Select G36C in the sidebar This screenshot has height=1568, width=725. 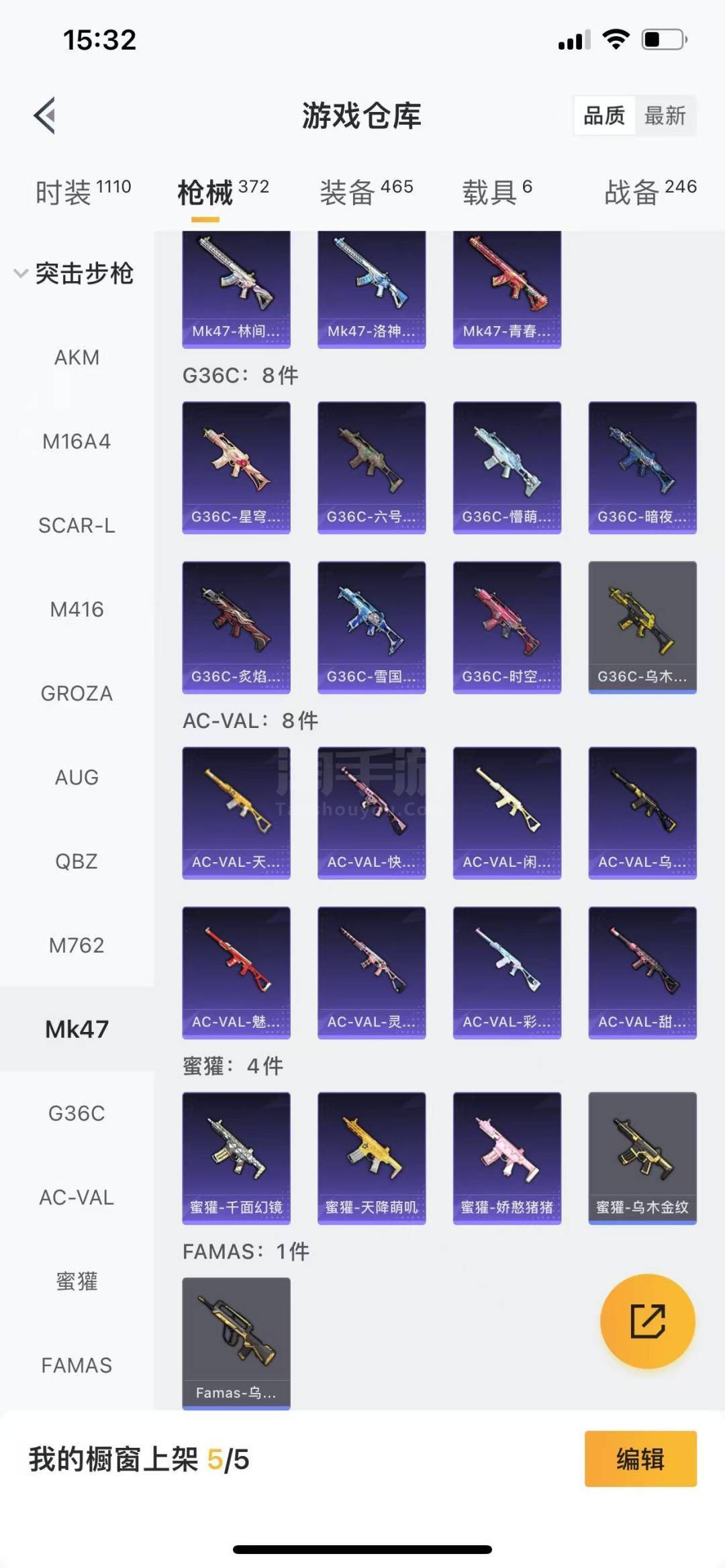coord(77,1113)
